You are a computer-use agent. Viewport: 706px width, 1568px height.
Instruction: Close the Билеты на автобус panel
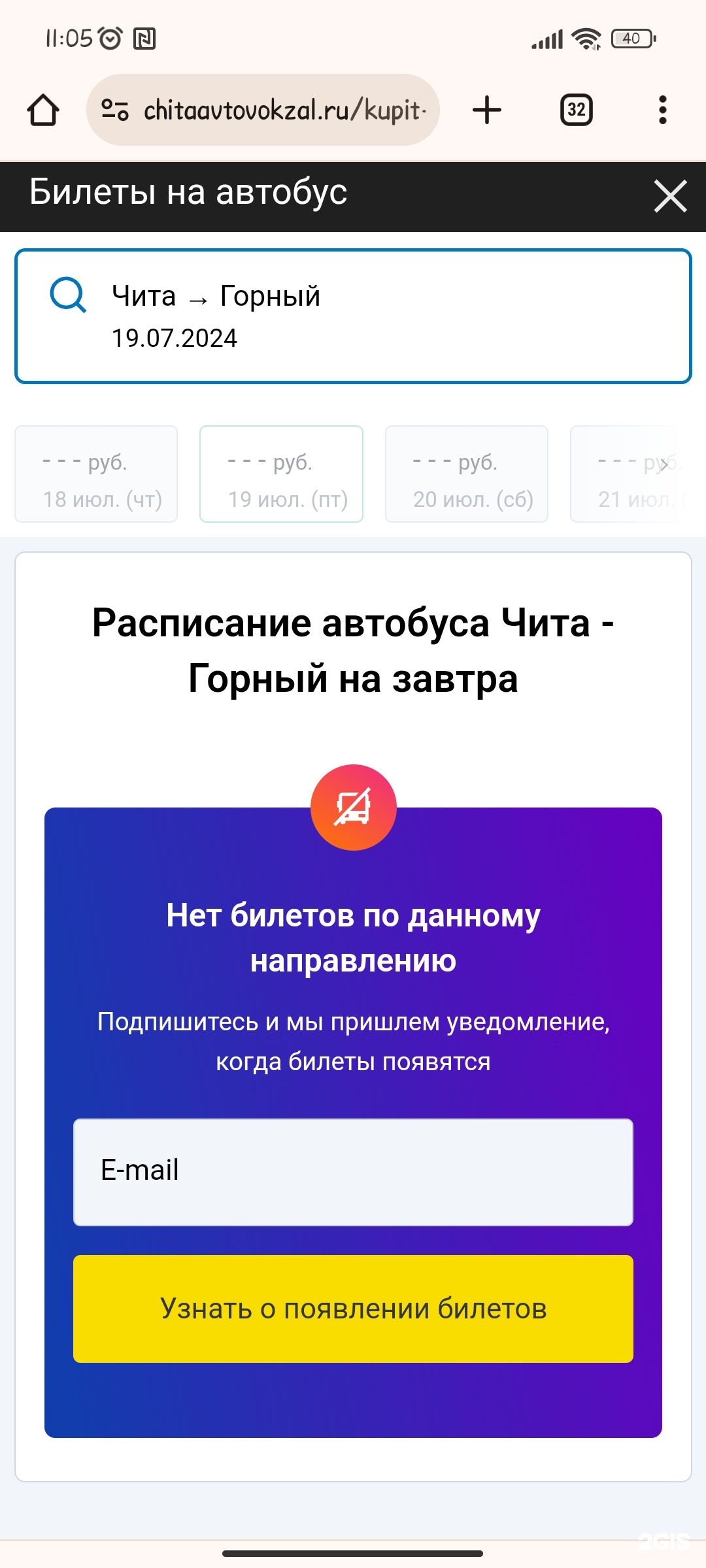[670, 197]
